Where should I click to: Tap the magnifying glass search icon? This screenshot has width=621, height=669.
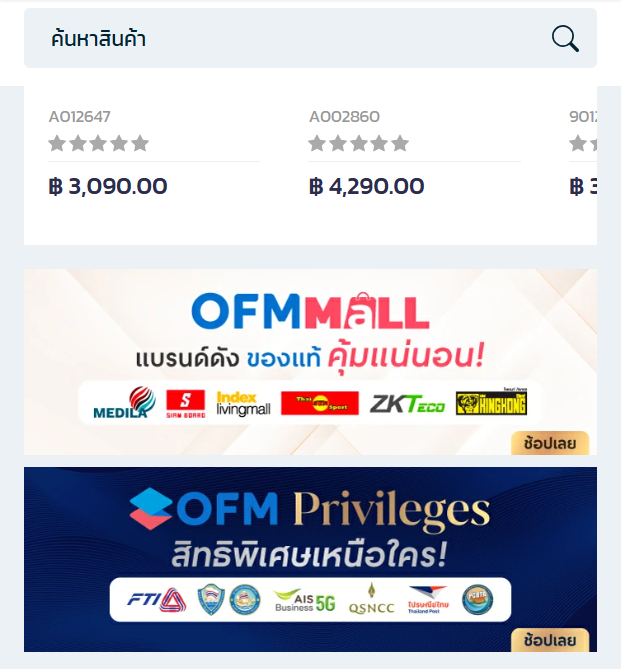pyautogui.click(x=565, y=39)
